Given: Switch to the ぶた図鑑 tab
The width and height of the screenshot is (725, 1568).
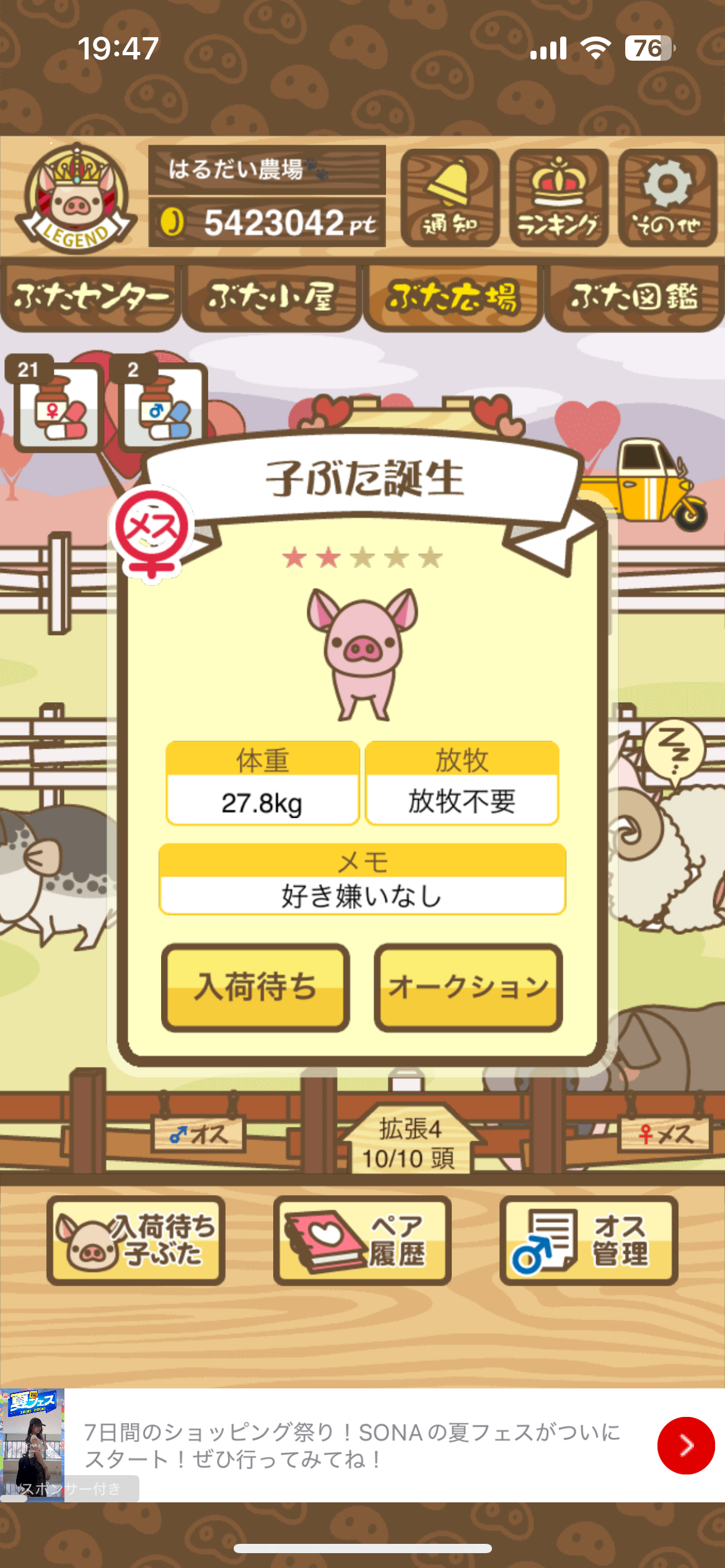Looking at the screenshot, I should 634,298.
